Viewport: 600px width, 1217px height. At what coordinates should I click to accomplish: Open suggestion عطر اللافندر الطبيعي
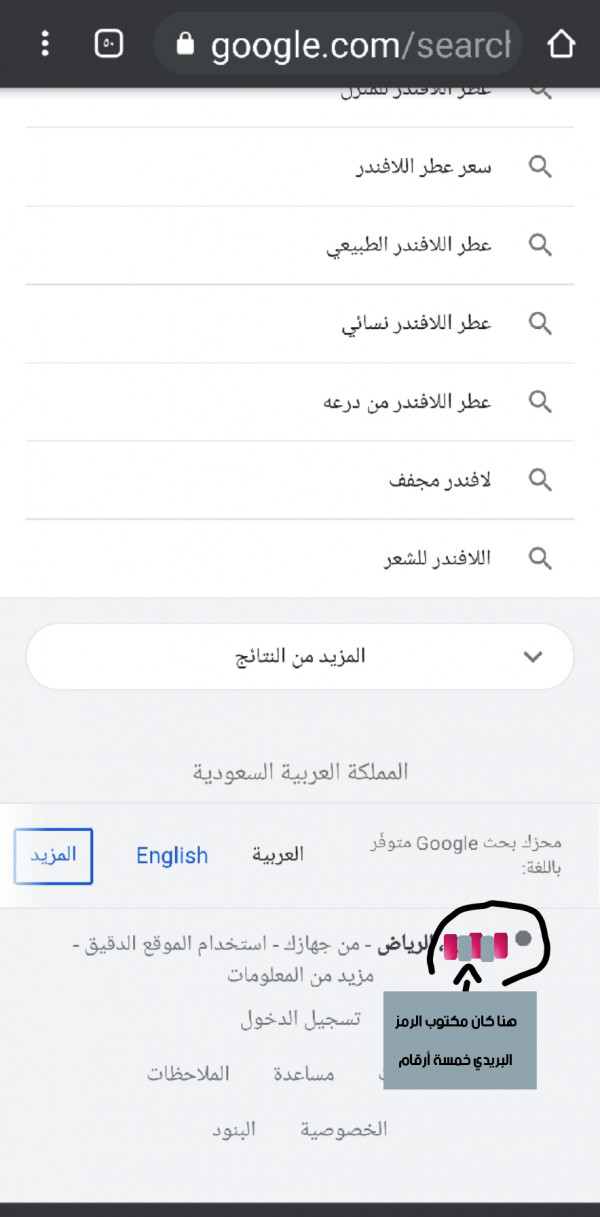(300, 245)
